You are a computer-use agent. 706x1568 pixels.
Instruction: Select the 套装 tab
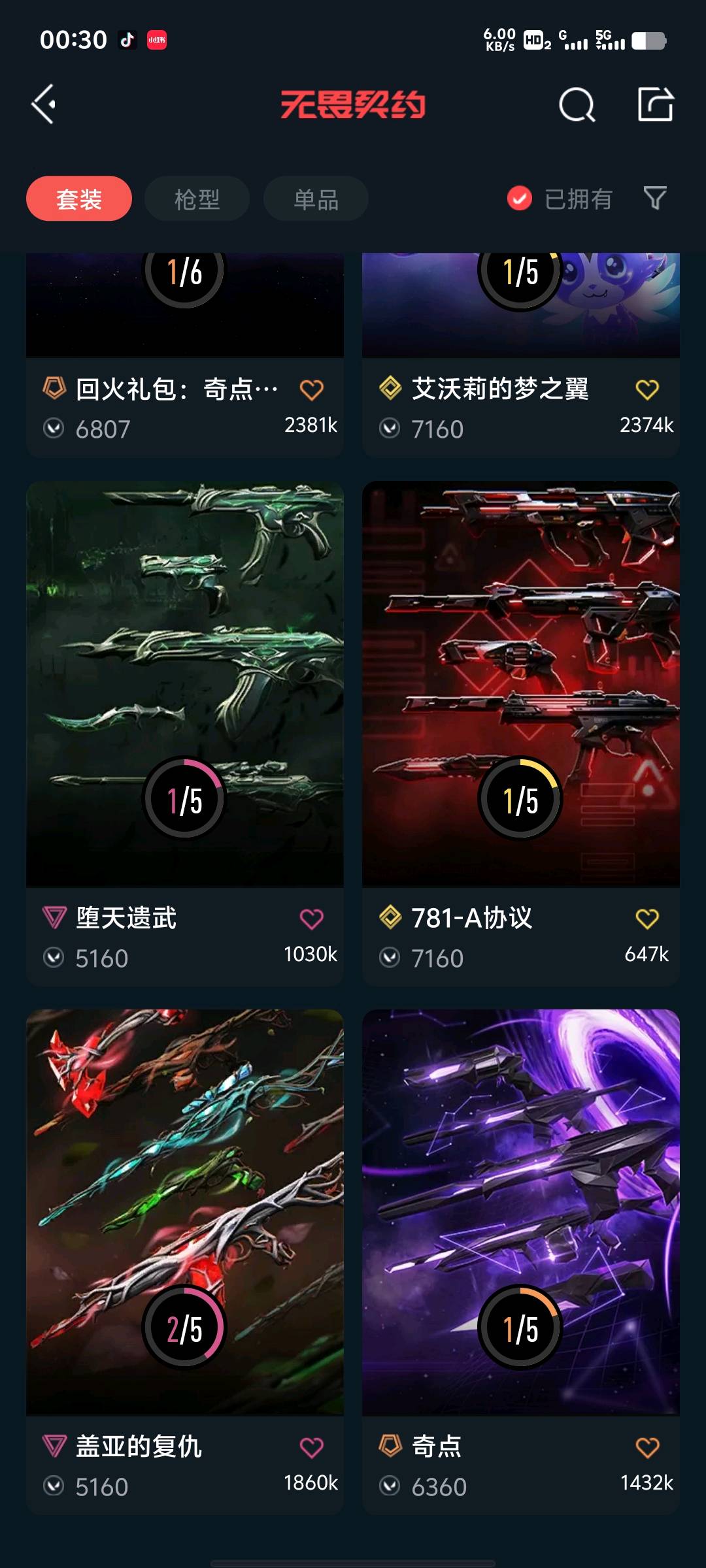click(x=79, y=199)
